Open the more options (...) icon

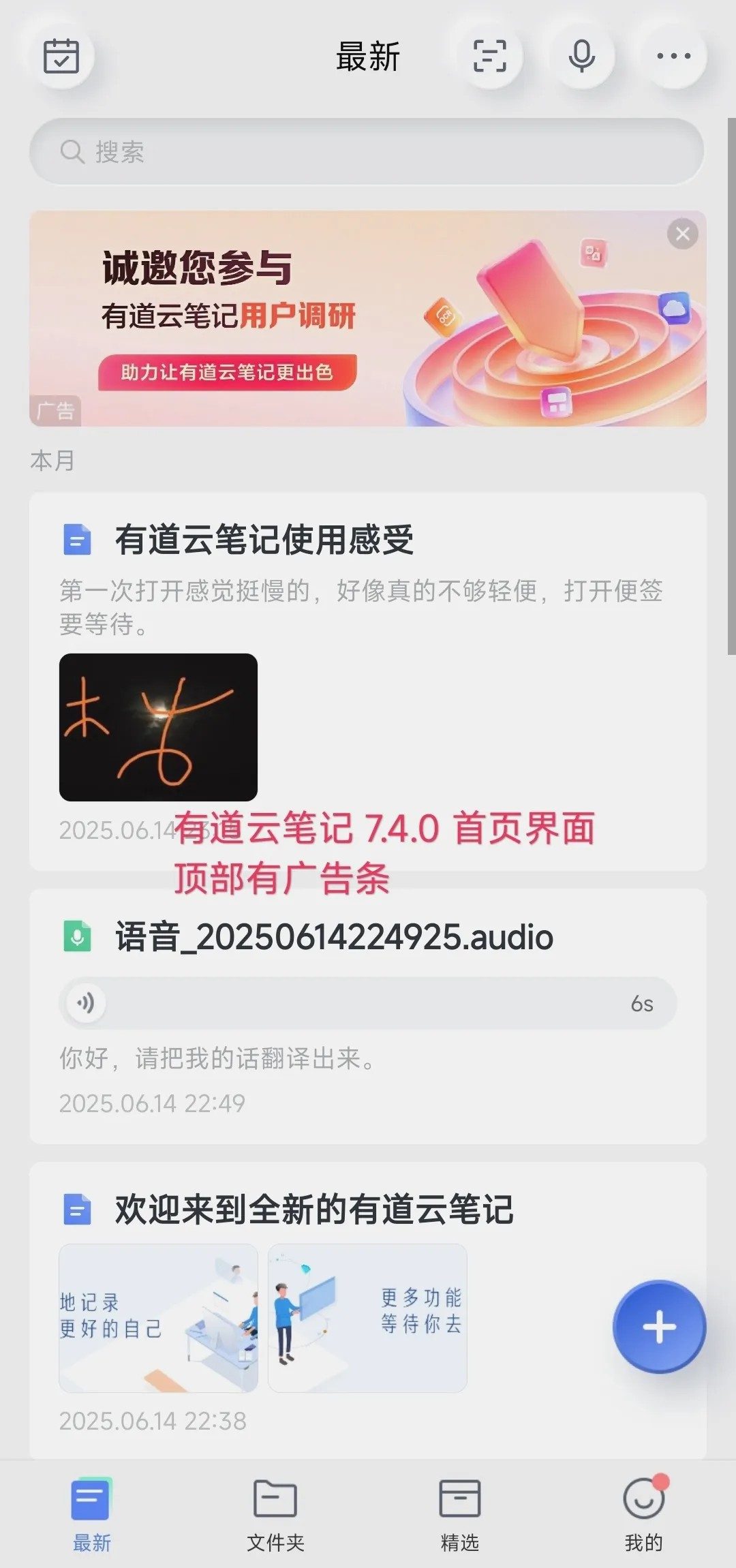click(x=674, y=58)
